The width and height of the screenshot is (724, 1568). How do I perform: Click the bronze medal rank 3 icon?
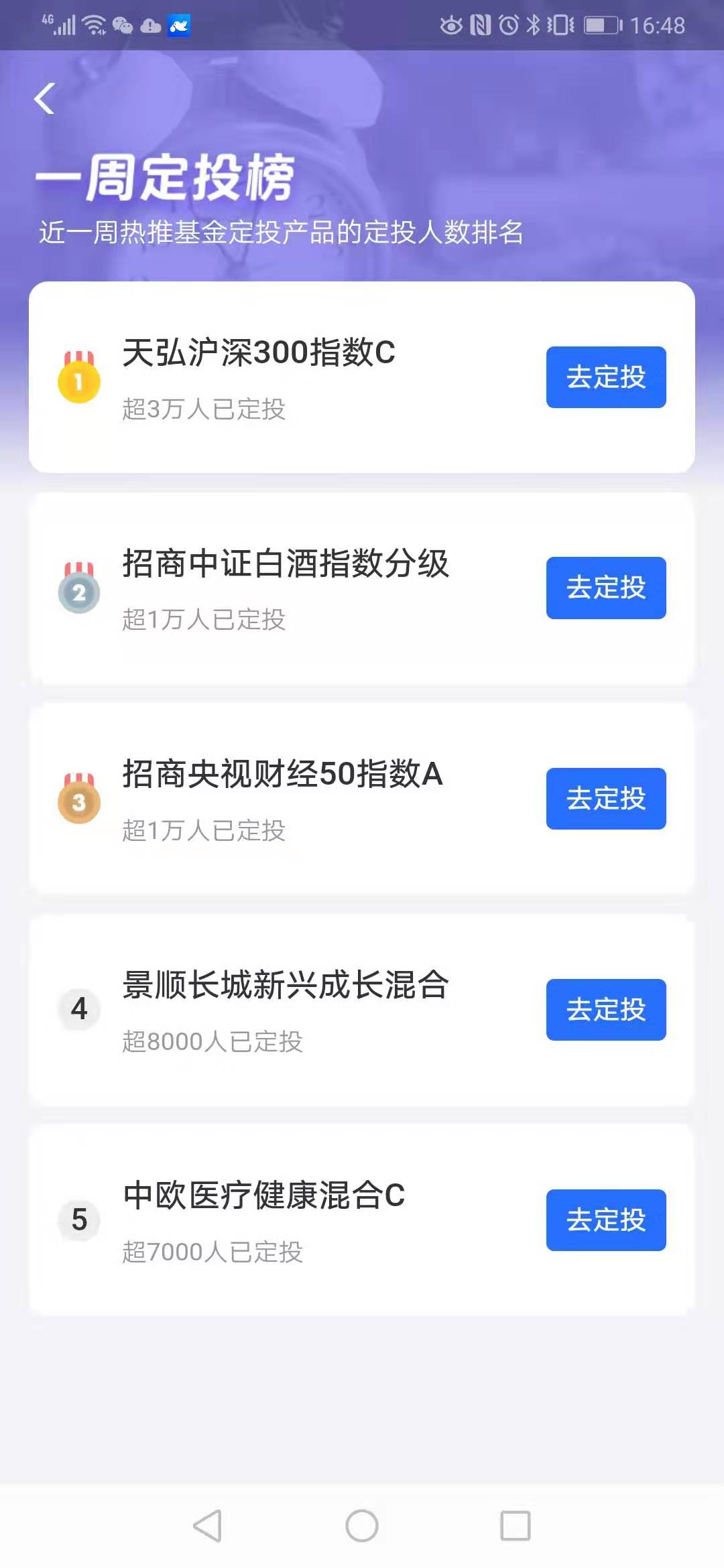pos(78,801)
